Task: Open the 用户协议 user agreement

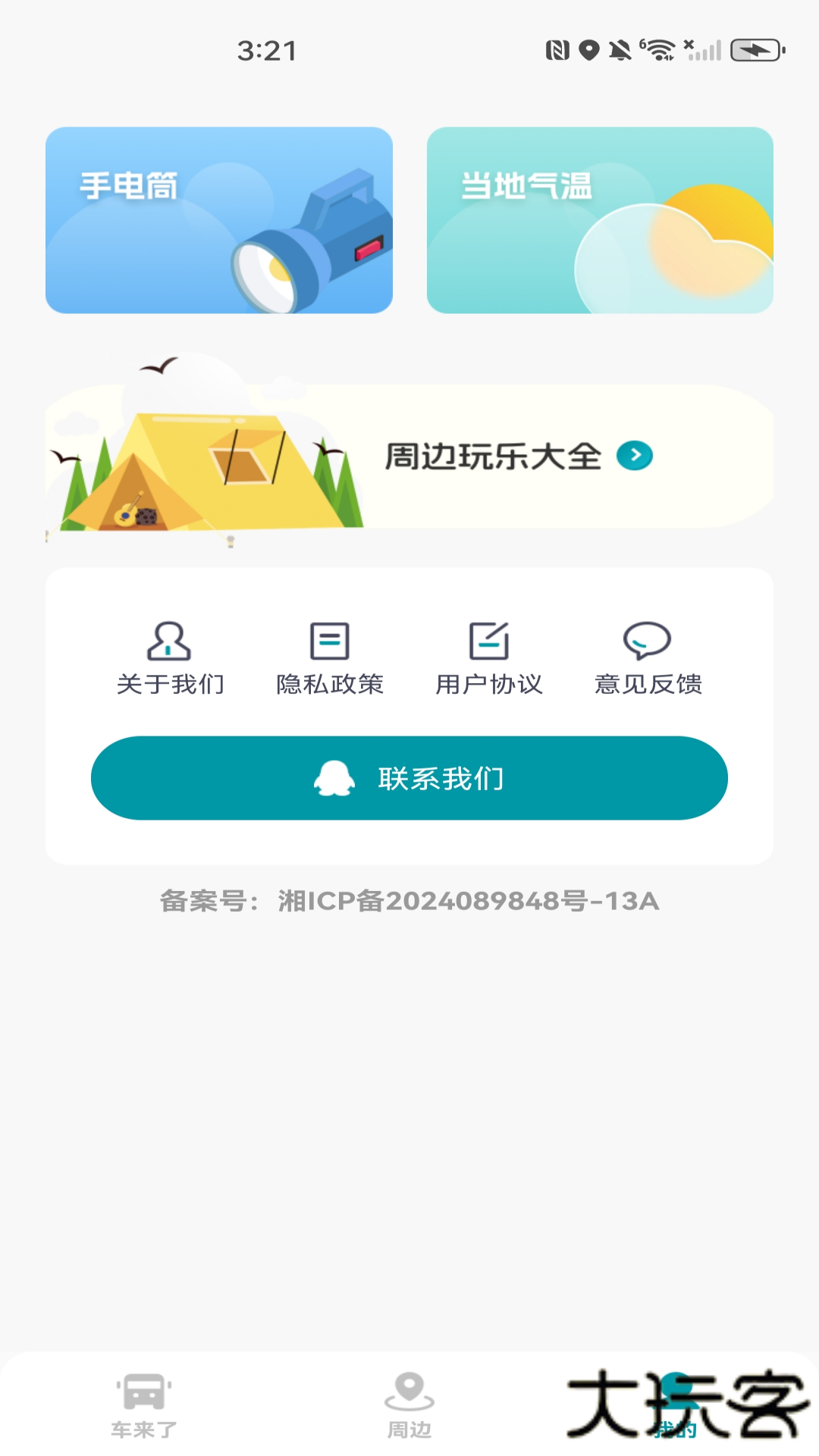Action: (490, 655)
